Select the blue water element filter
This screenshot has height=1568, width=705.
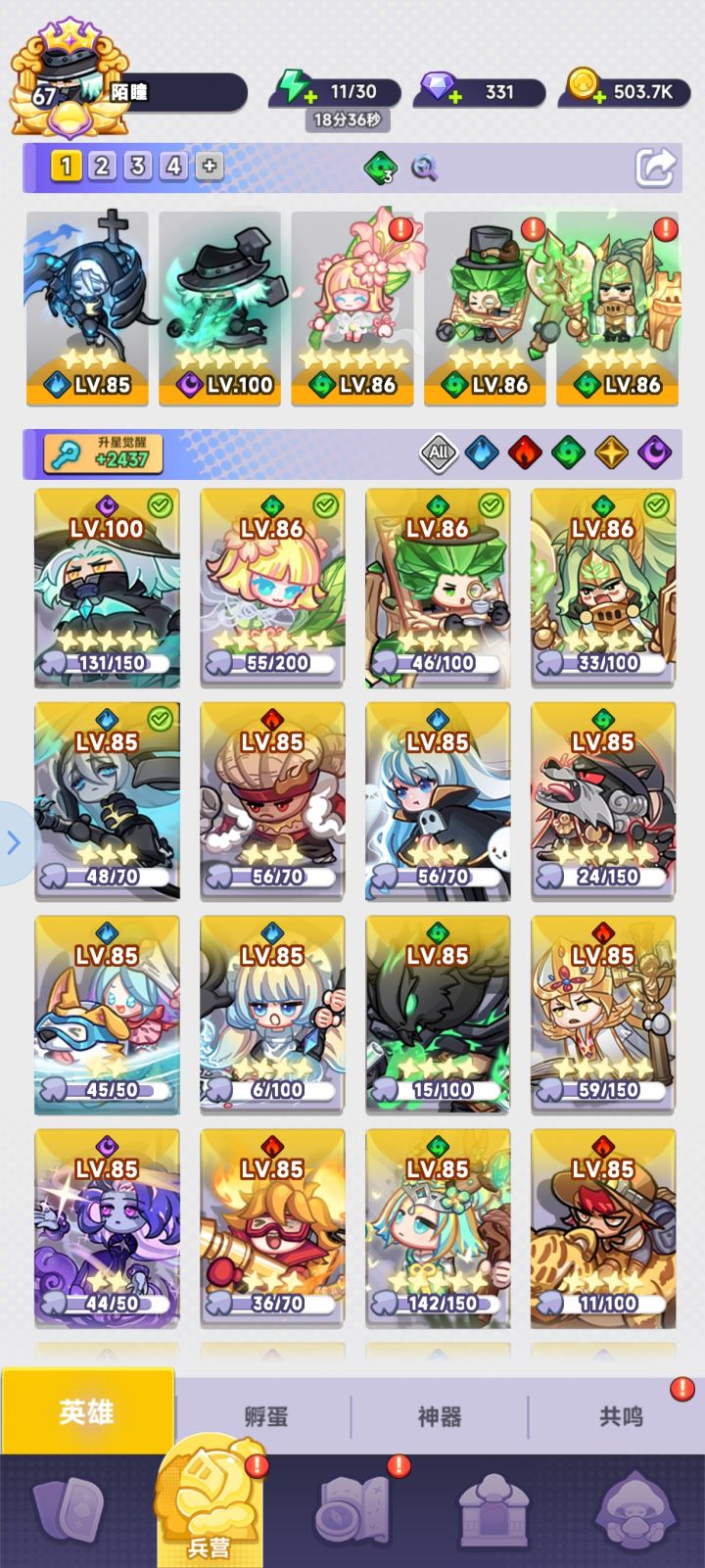[480, 452]
